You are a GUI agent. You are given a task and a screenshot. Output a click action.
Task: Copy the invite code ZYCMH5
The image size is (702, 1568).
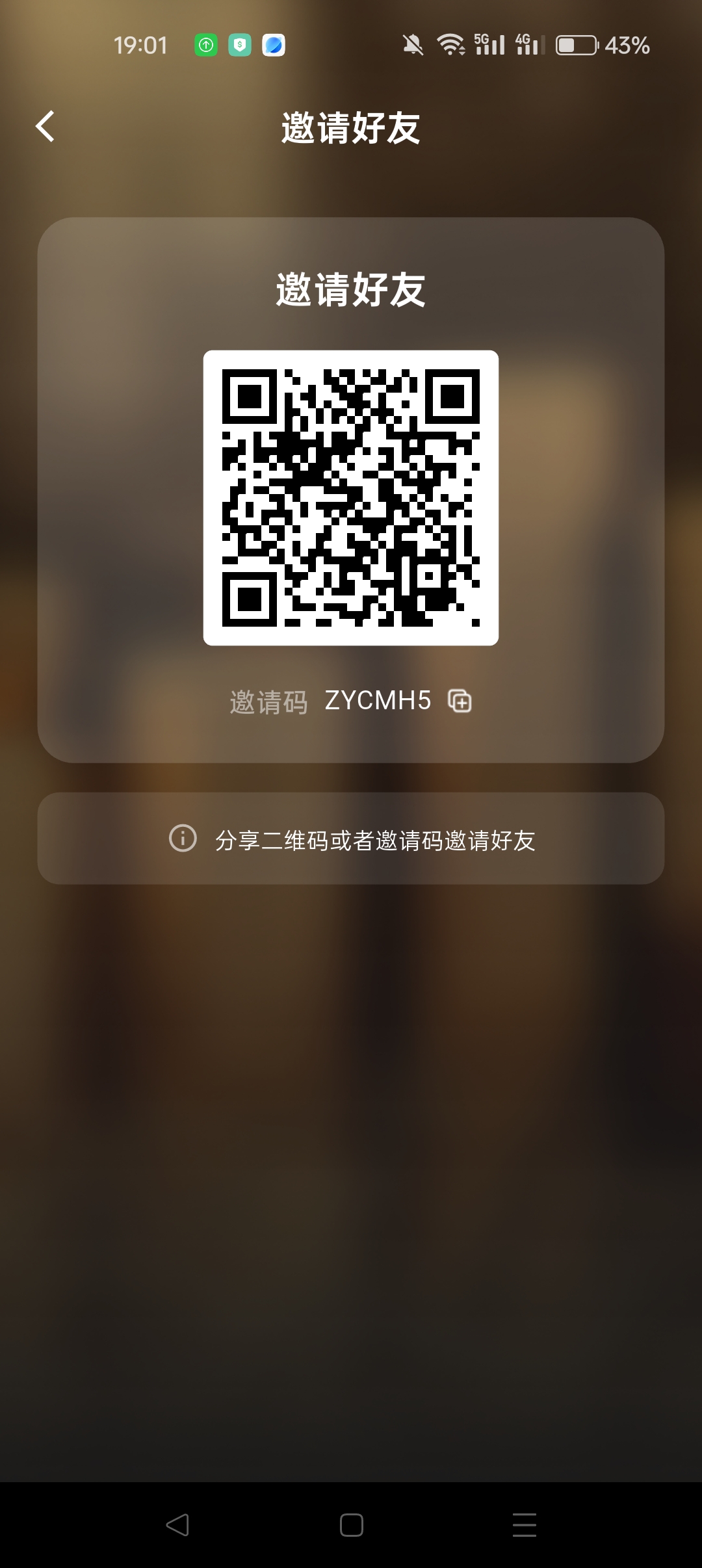[x=460, y=701]
